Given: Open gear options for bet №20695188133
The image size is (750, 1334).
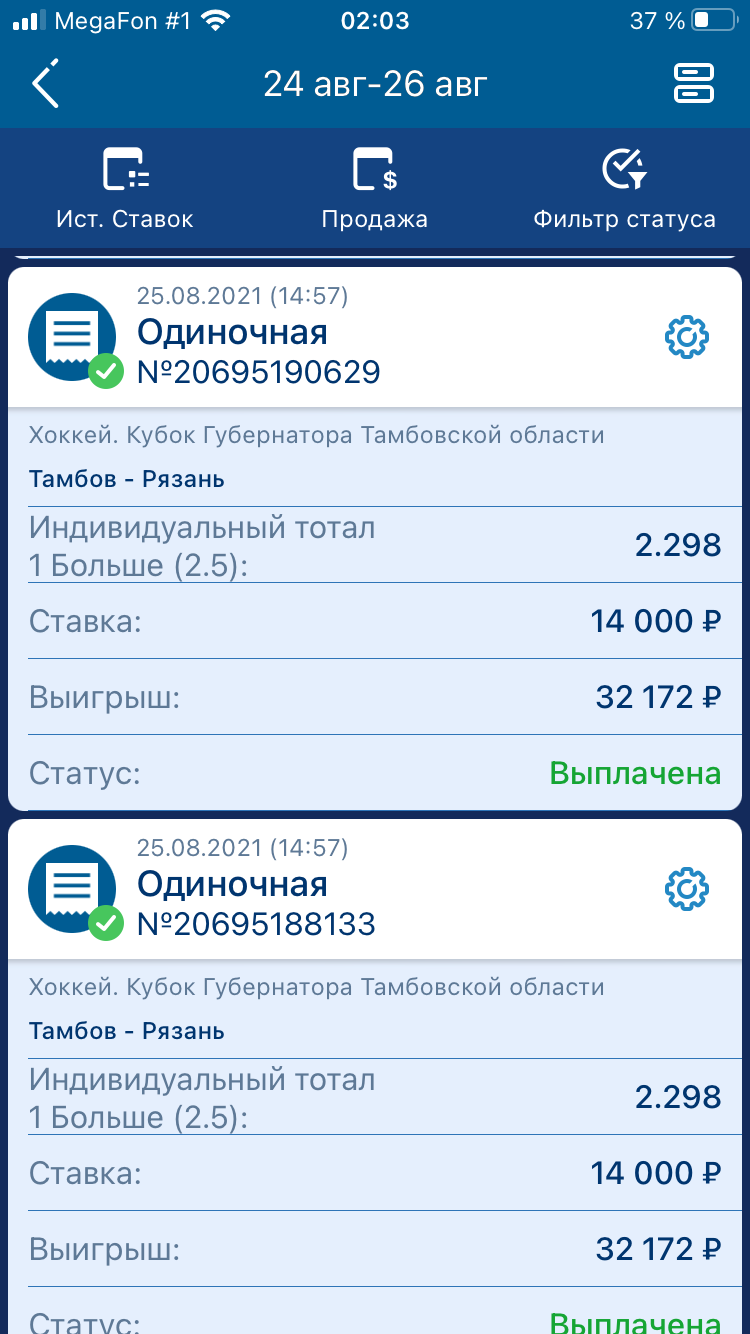Looking at the screenshot, I should click(x=687, y=889).
